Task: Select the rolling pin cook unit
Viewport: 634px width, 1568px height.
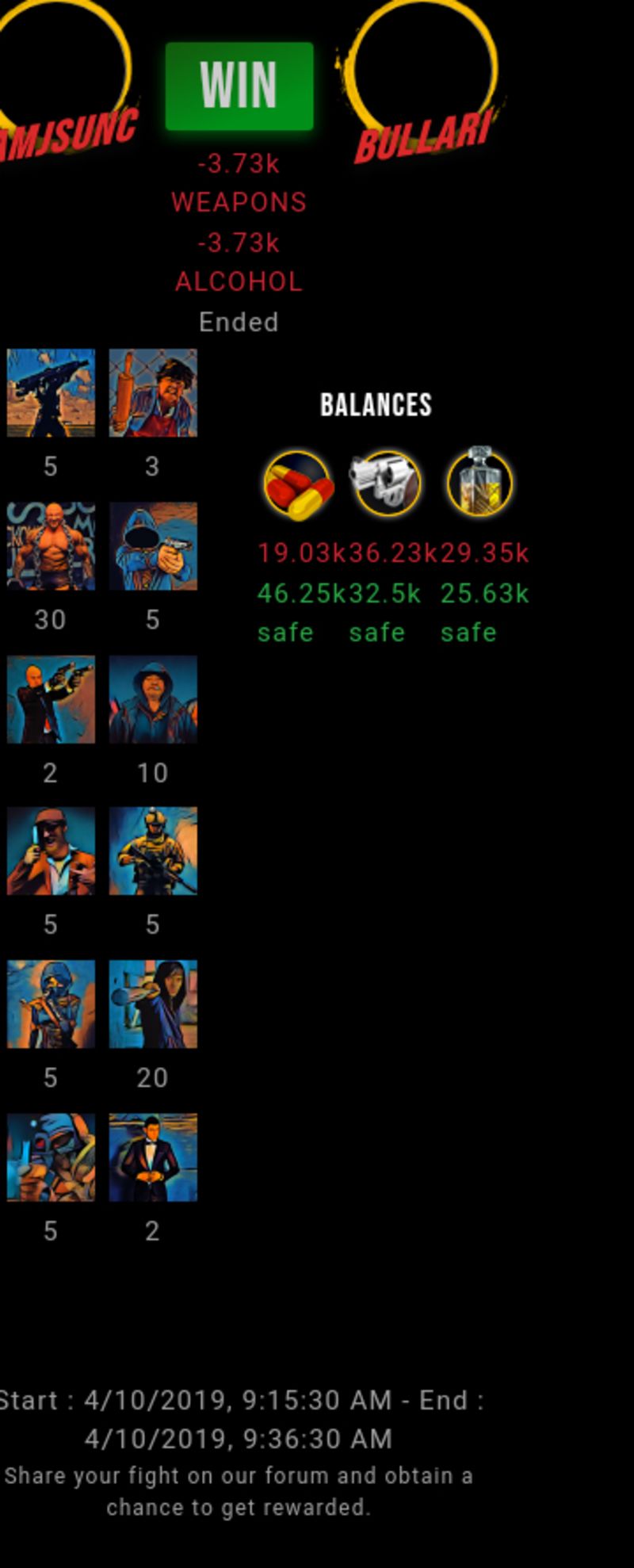Action: pos(153,392)
